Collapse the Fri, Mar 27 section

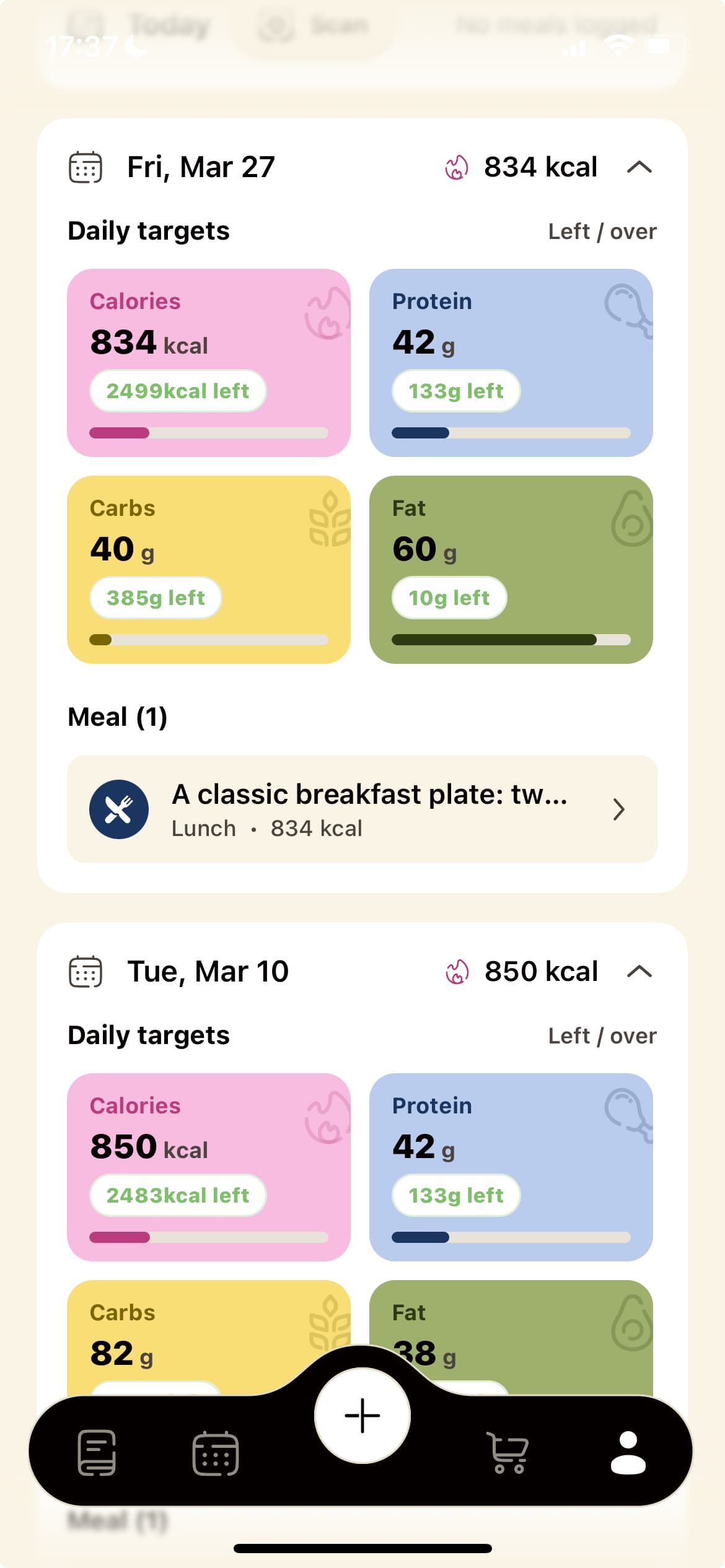pyautogui.click(x=639, y=167)
